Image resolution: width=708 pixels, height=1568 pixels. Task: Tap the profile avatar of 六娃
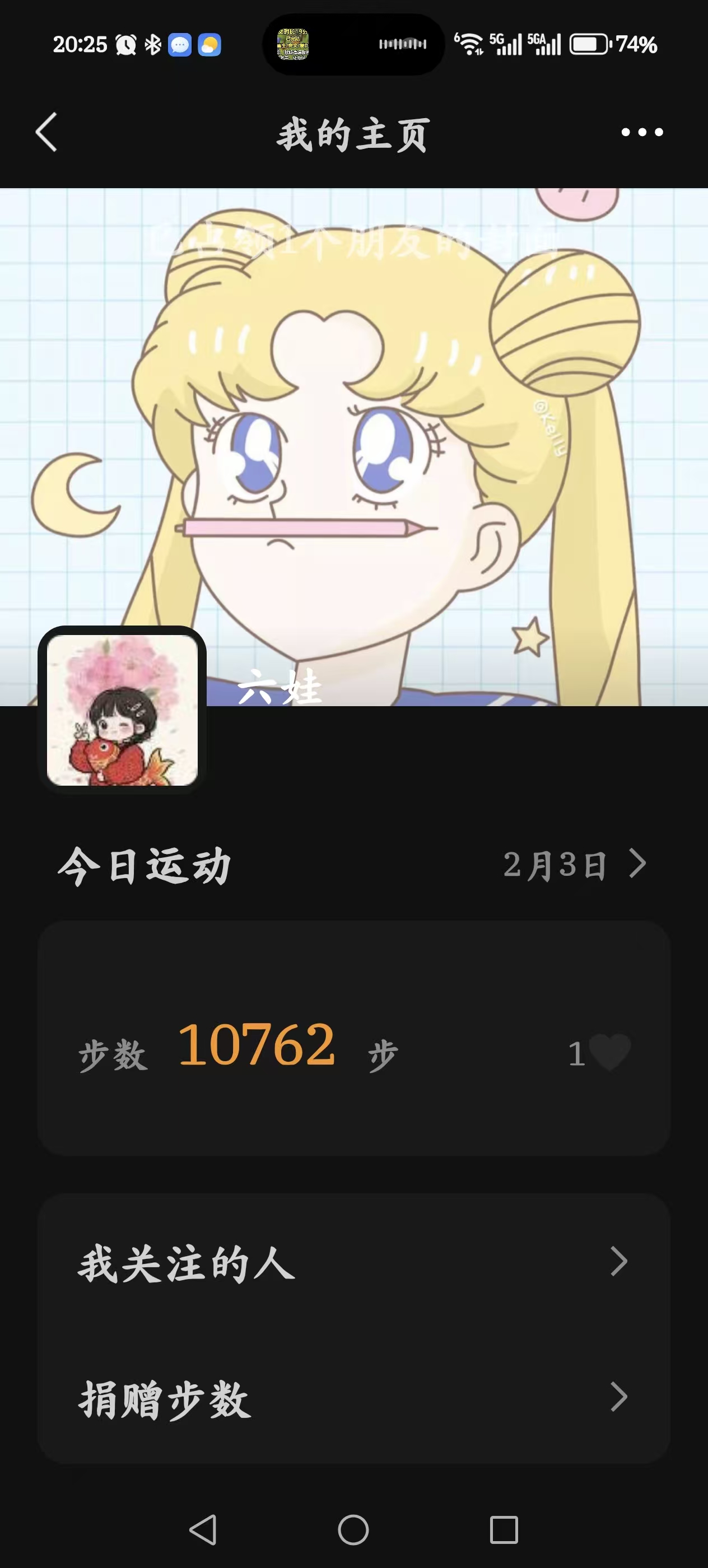coord(122,710)
